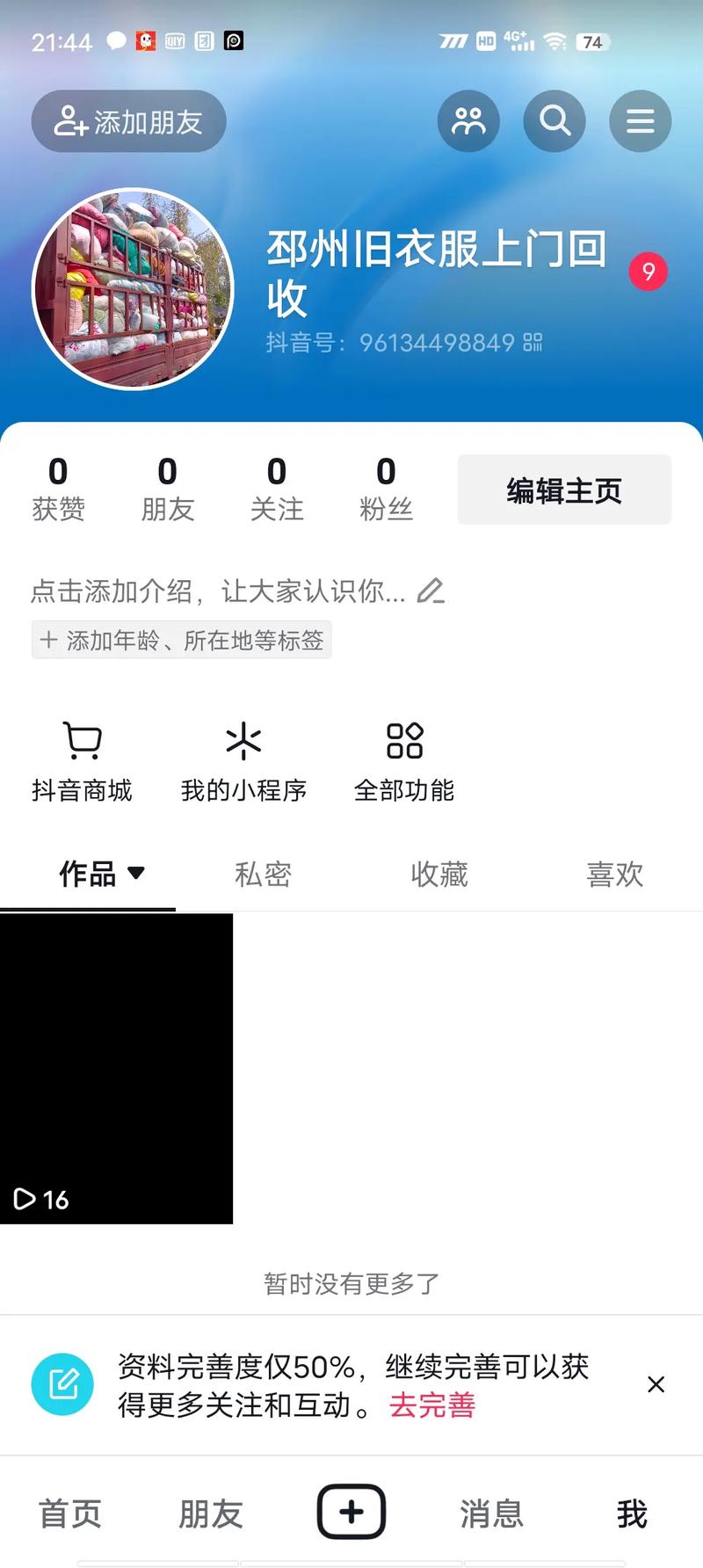The height and width of the screenshot is (1568, 703).
Task: Tap the red notification badge showing 9
Action: 649,272
